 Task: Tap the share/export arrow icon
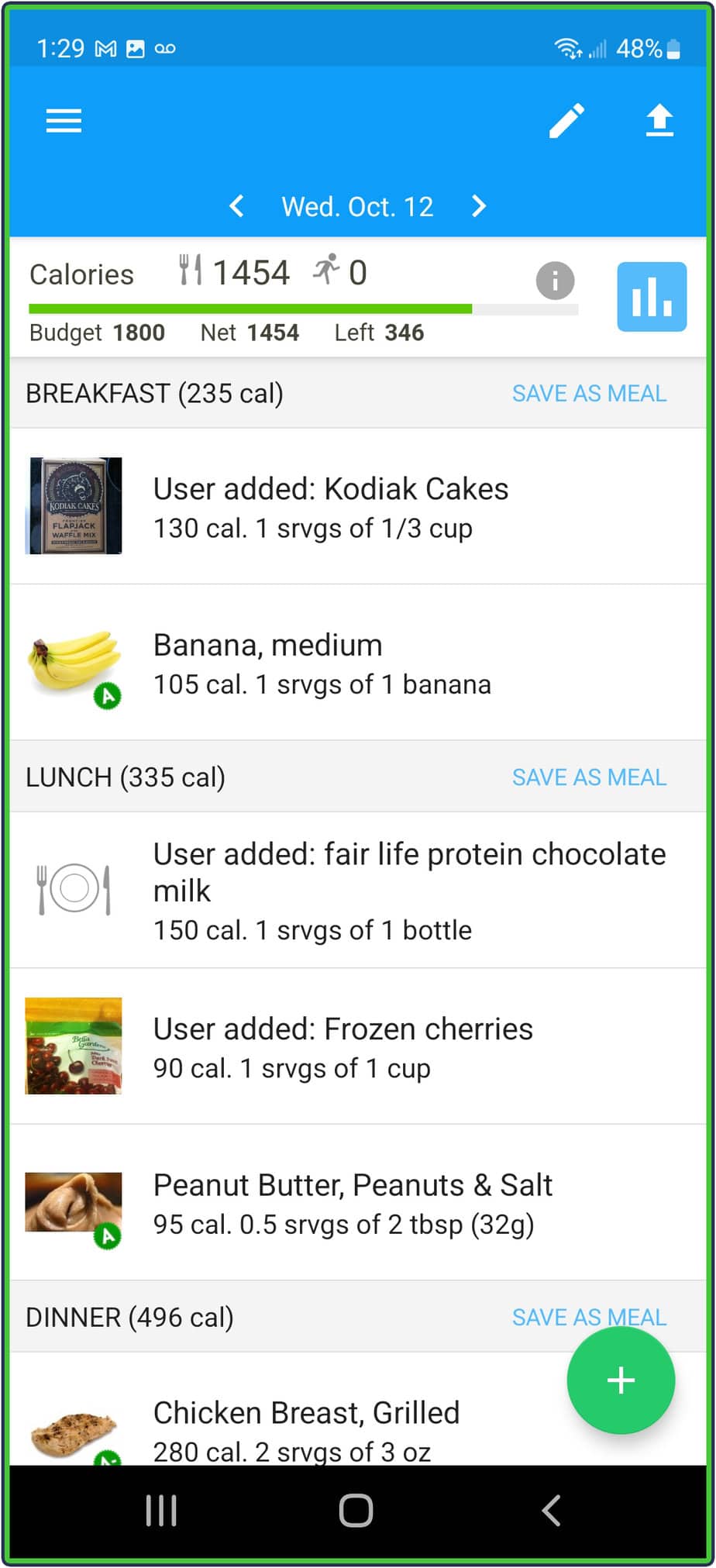coord(659,120)
